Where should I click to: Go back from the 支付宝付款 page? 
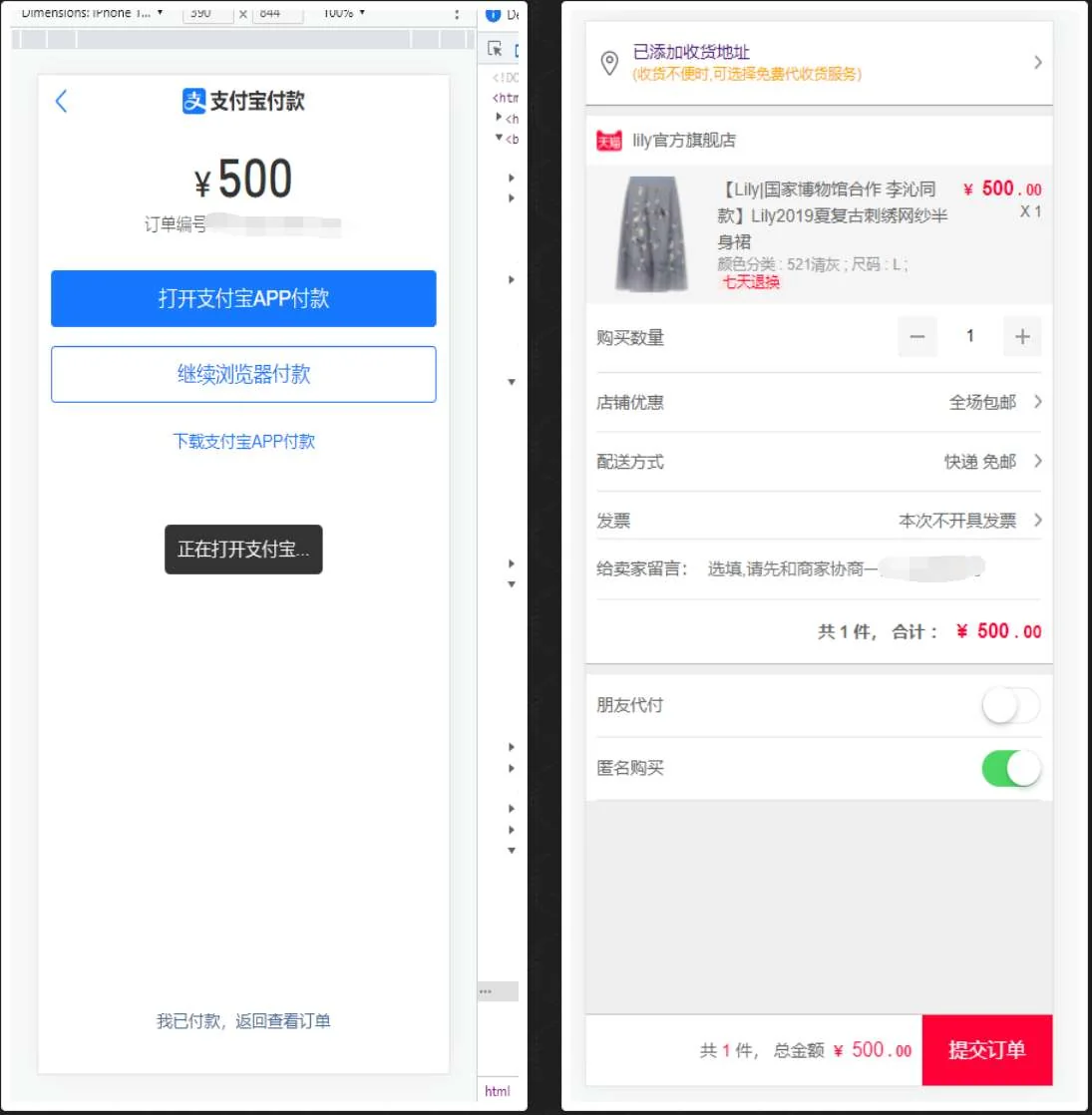click(x=61, y=101)
